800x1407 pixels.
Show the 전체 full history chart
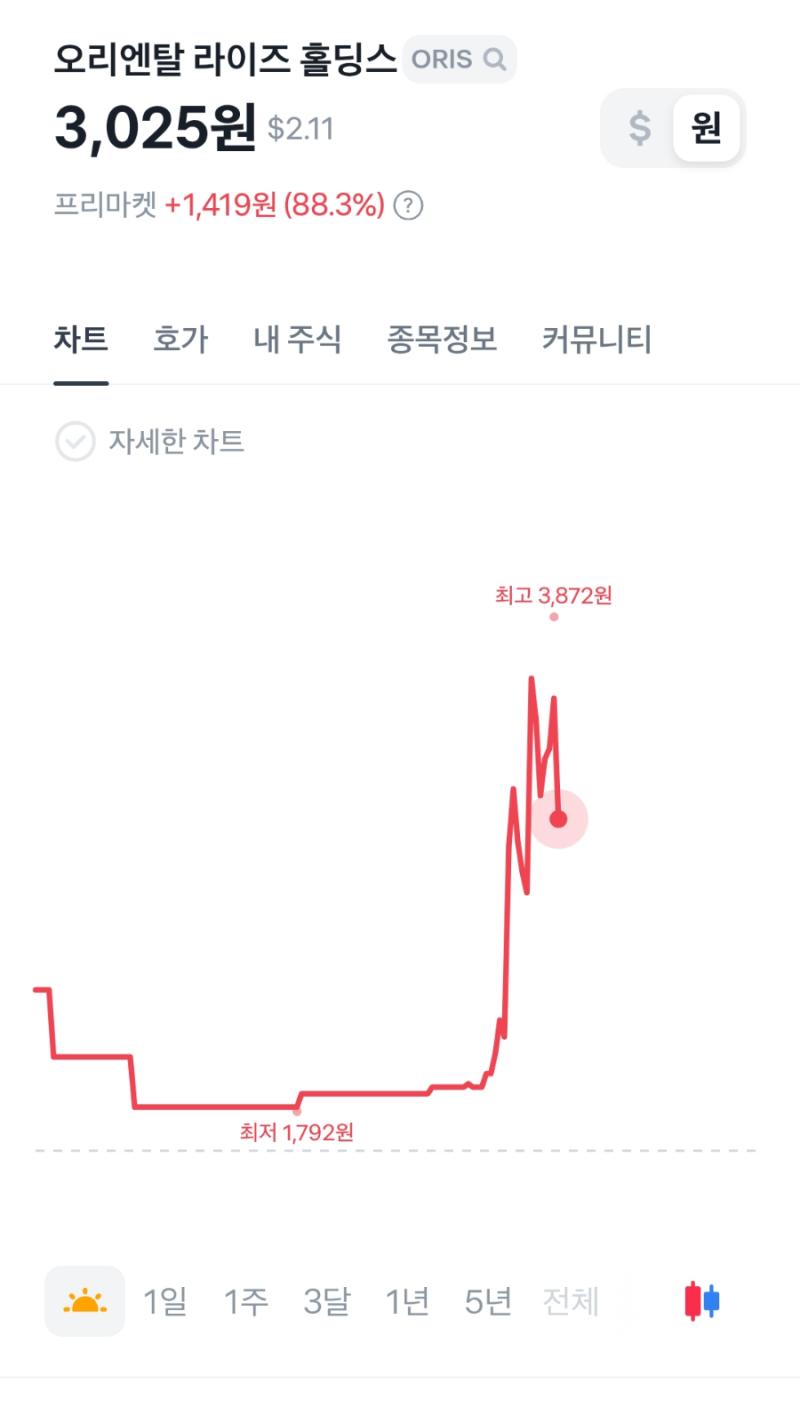pyautogui.click(x=570, y=1301)
